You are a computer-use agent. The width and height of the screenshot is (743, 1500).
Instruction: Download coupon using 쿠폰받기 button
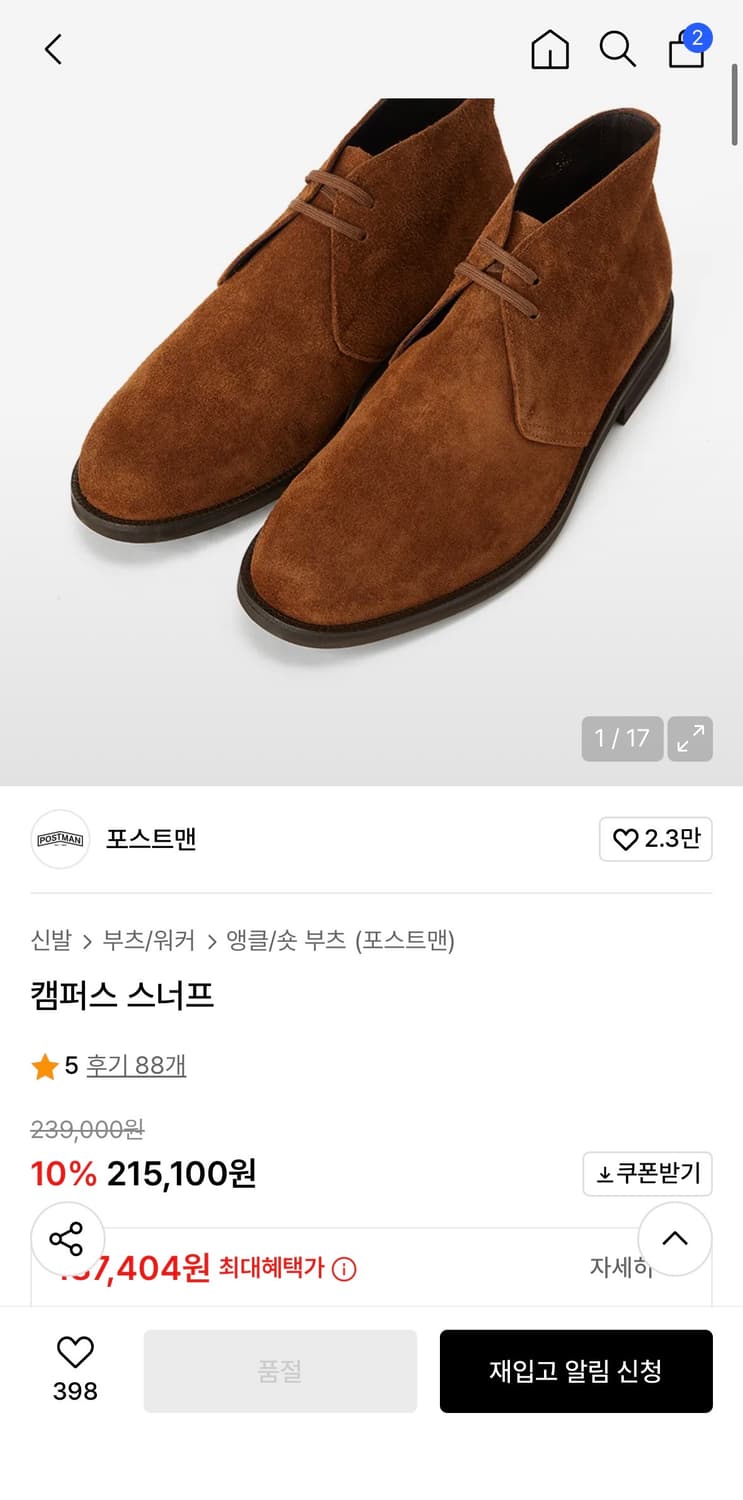click(647, 1174)
